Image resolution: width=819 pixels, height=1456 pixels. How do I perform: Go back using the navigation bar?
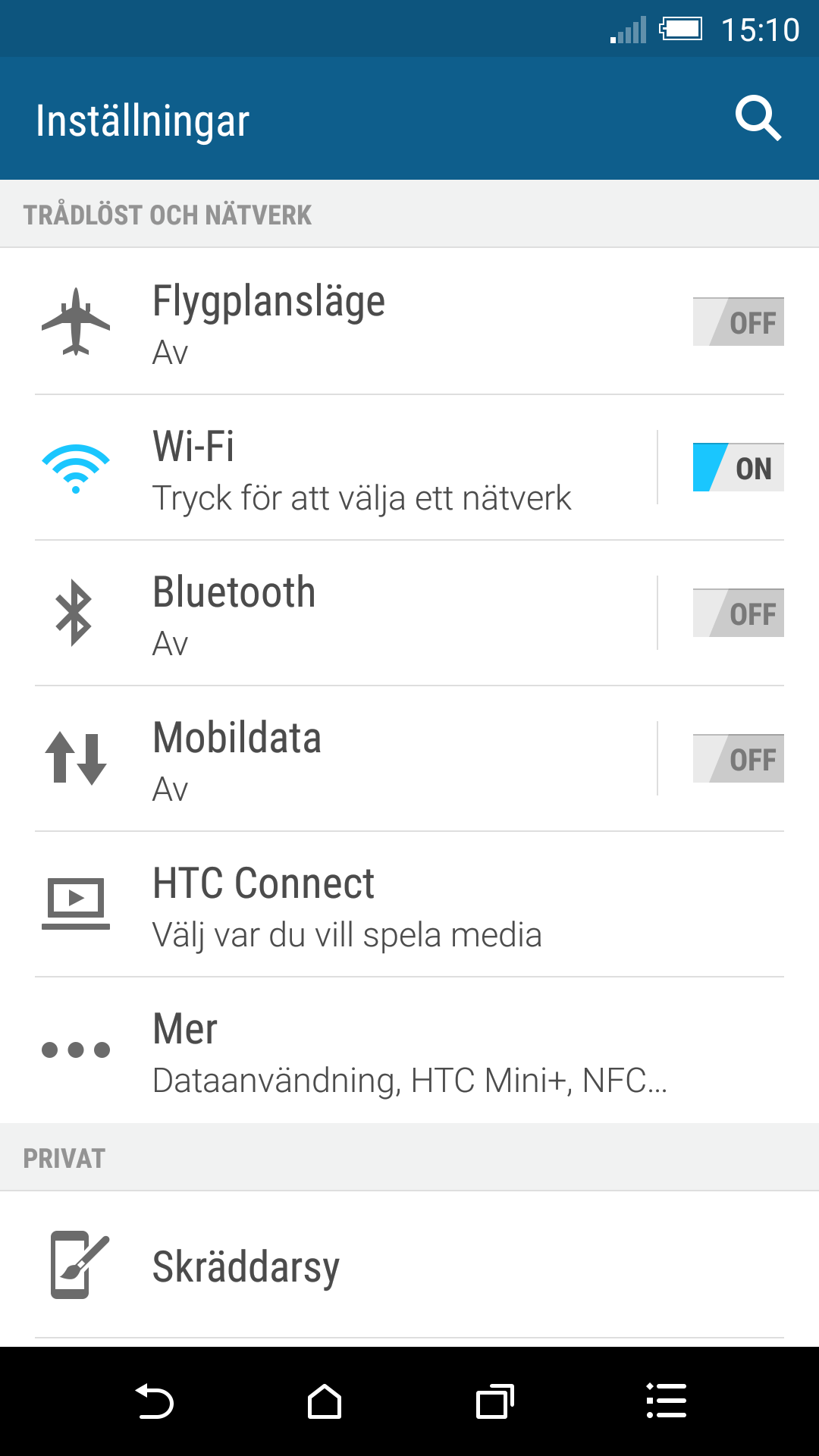(155, 1401)
